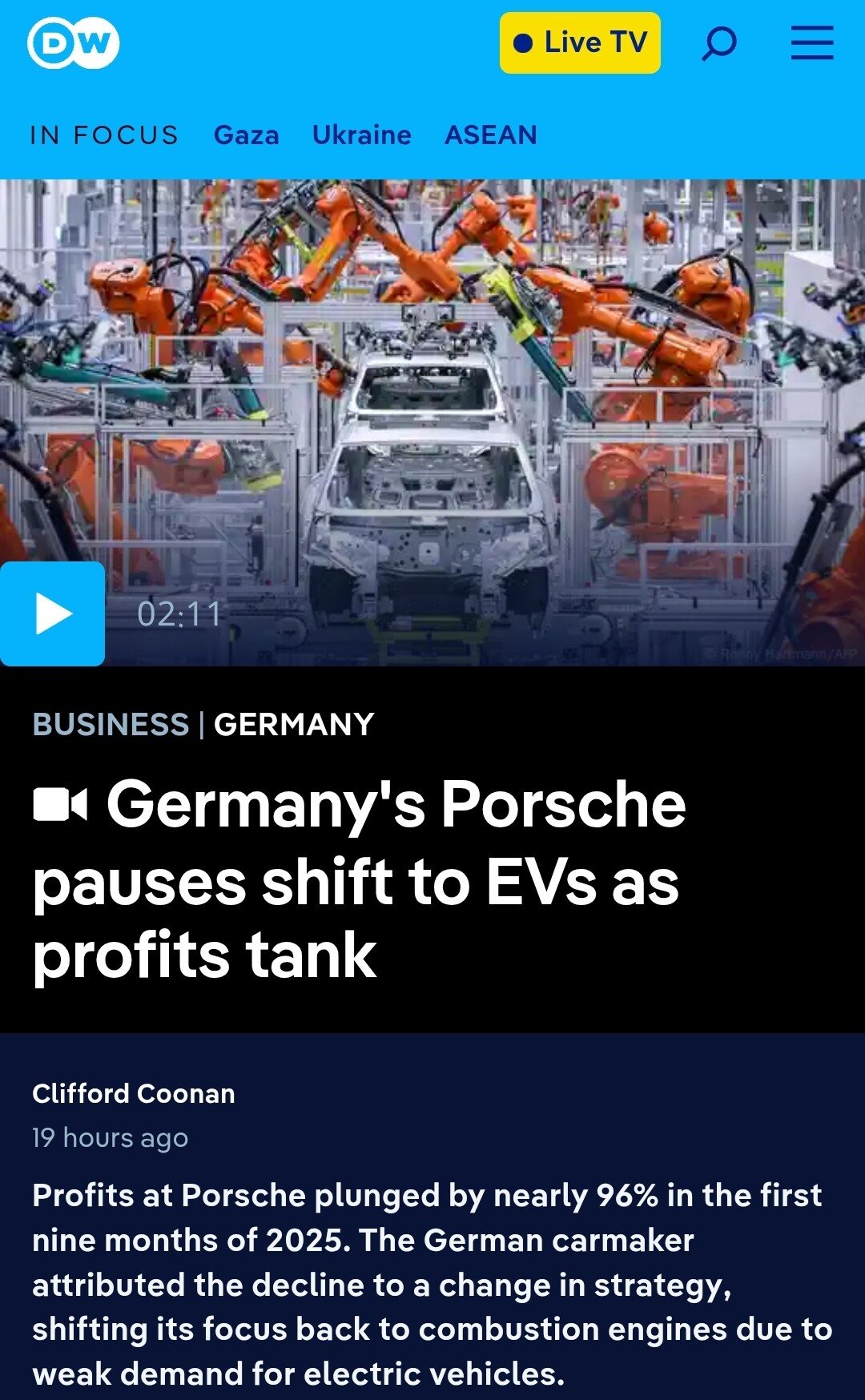The width and height of the screenshot is (865, 1400).
Task: Select the Gaza topic link
Action: pos(246,135)
